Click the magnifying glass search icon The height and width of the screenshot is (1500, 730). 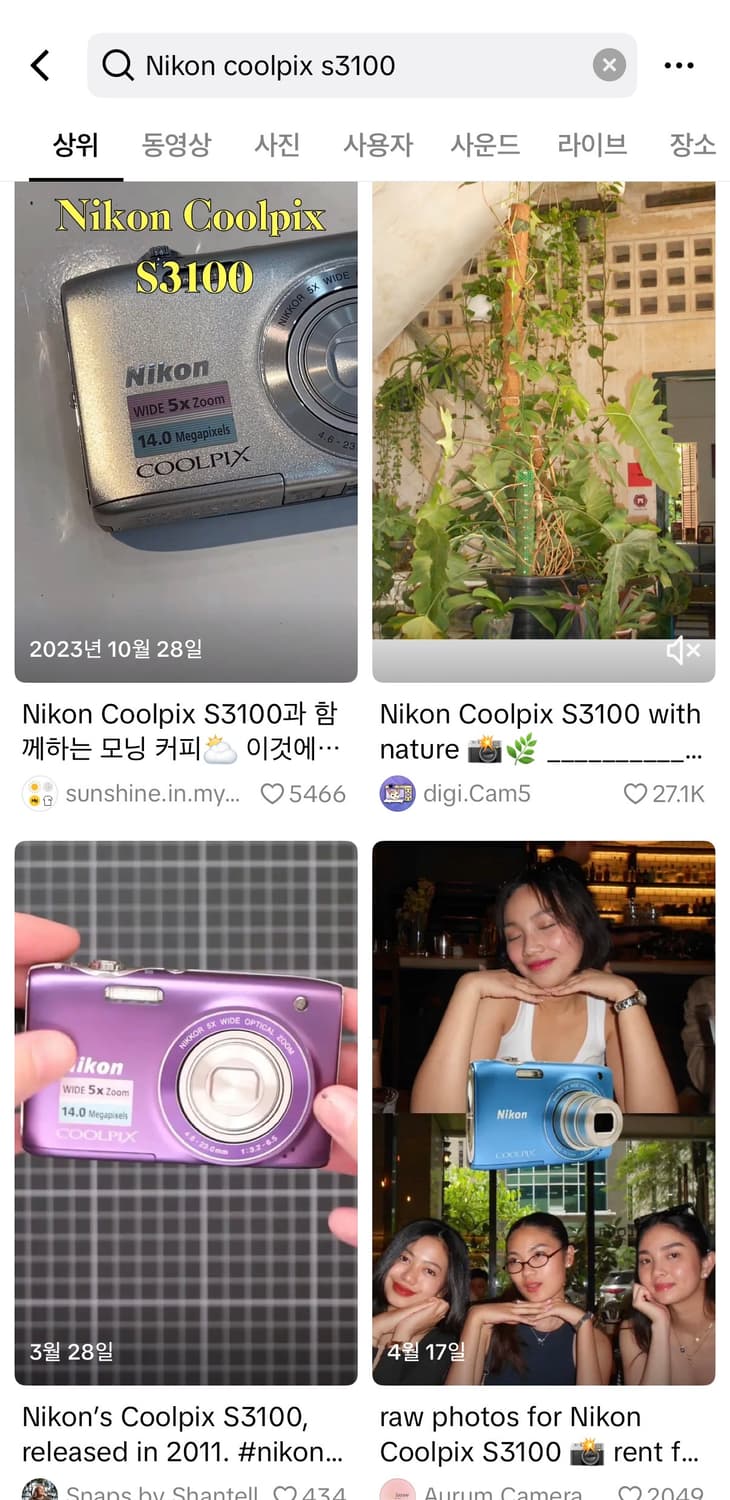tap(117, 64)
